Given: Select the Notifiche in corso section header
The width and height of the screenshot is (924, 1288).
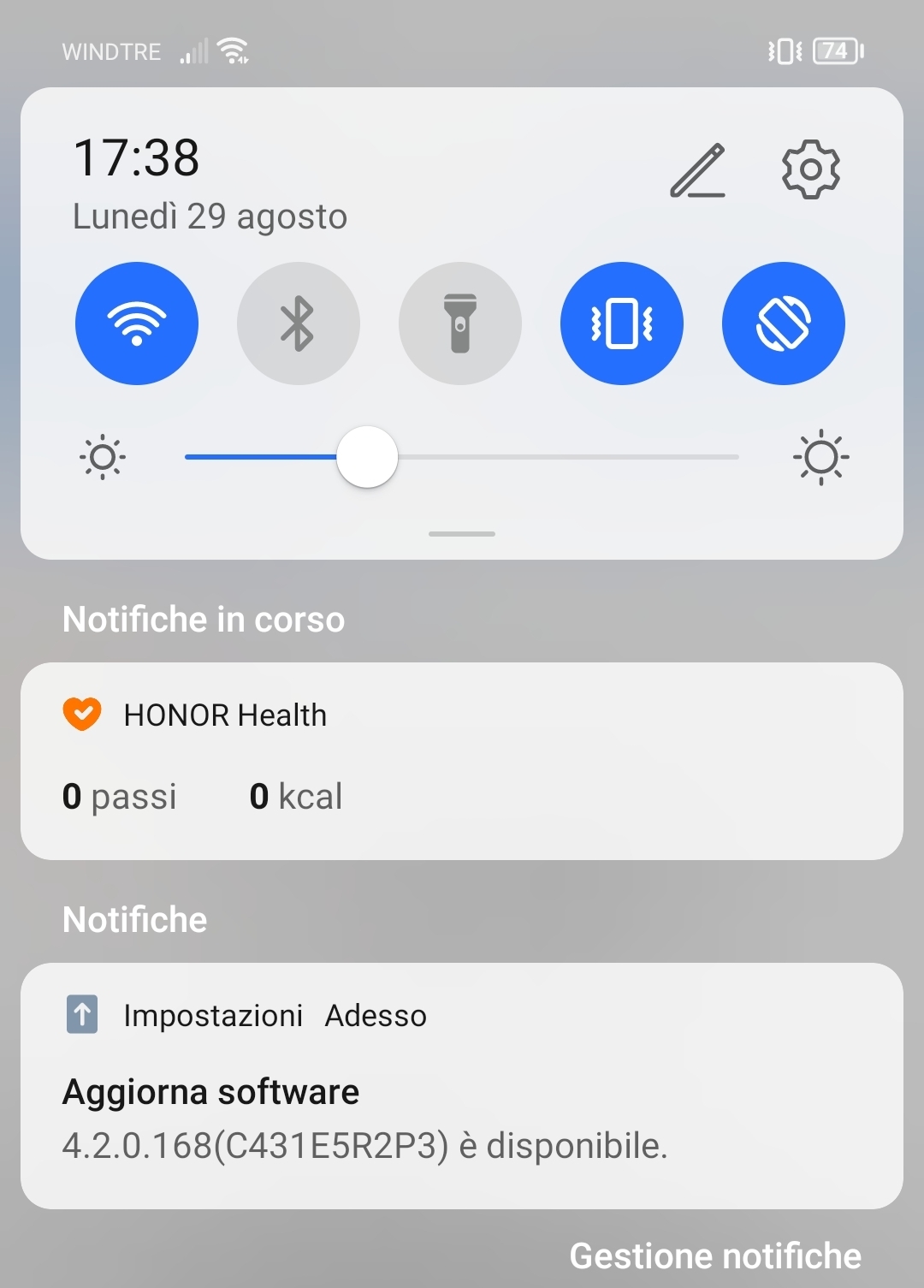Looking at the screenshot, I should pos(202,618).
